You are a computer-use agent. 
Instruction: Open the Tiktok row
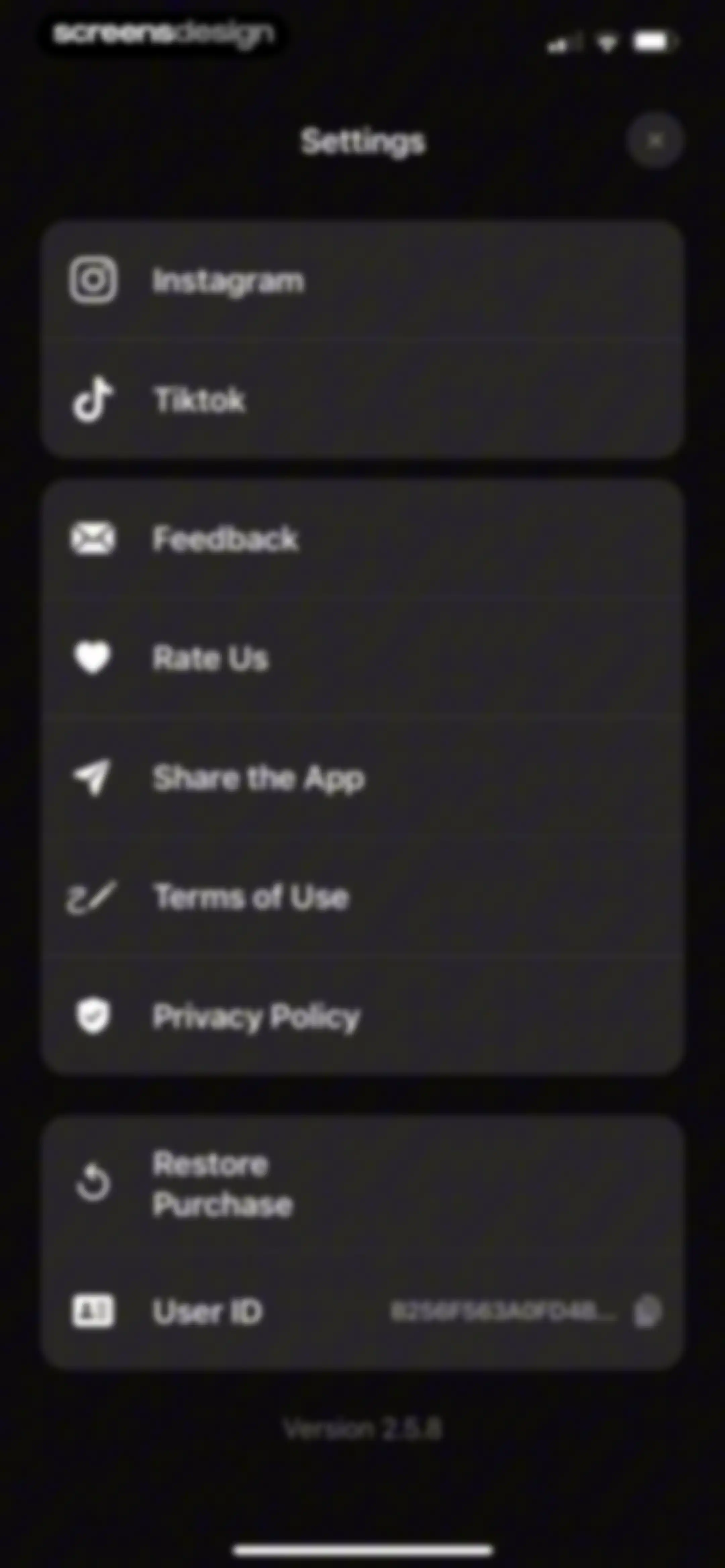pos(362,399)
